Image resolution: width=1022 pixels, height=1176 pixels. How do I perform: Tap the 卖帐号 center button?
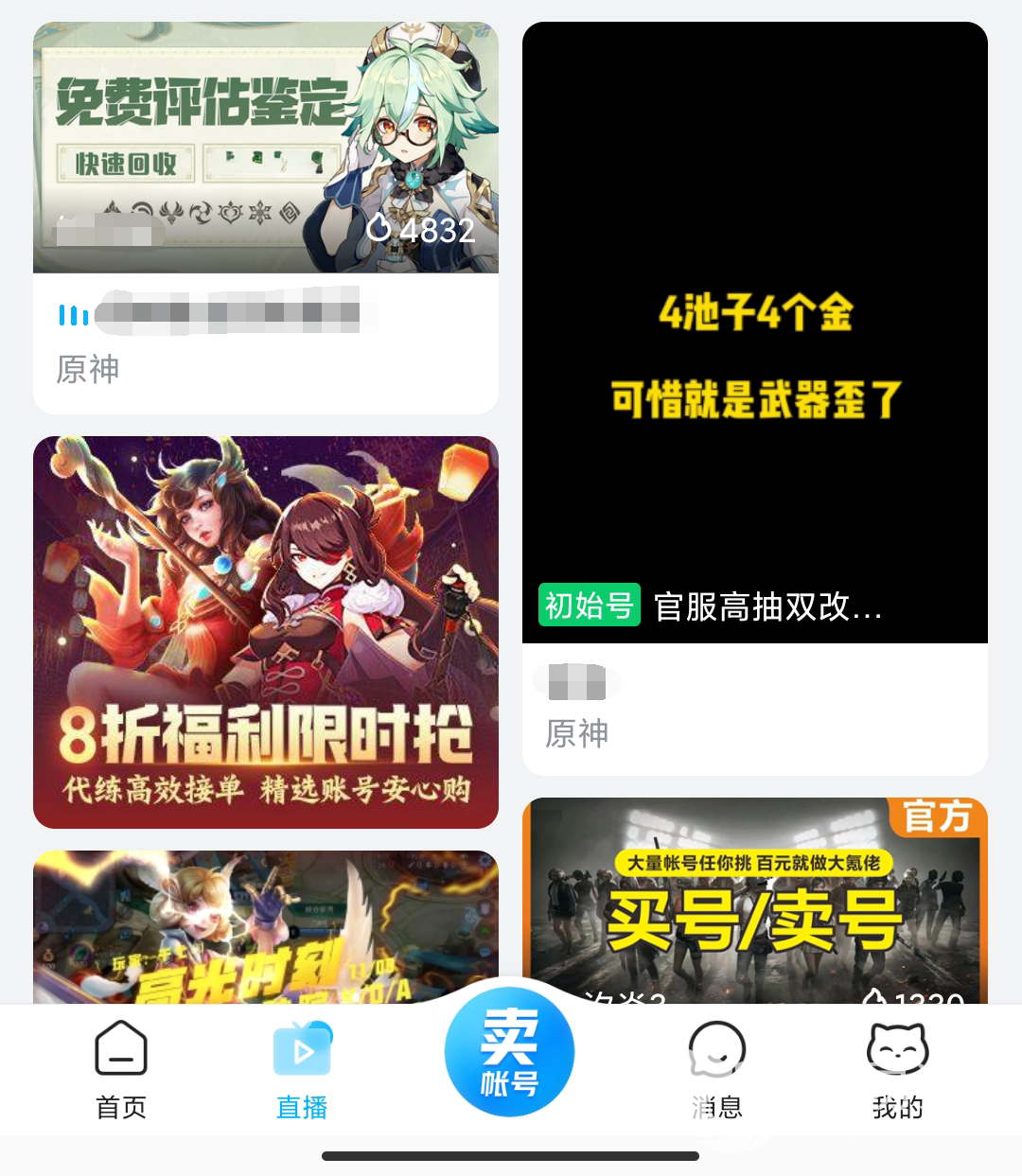tap(509, 1050)
